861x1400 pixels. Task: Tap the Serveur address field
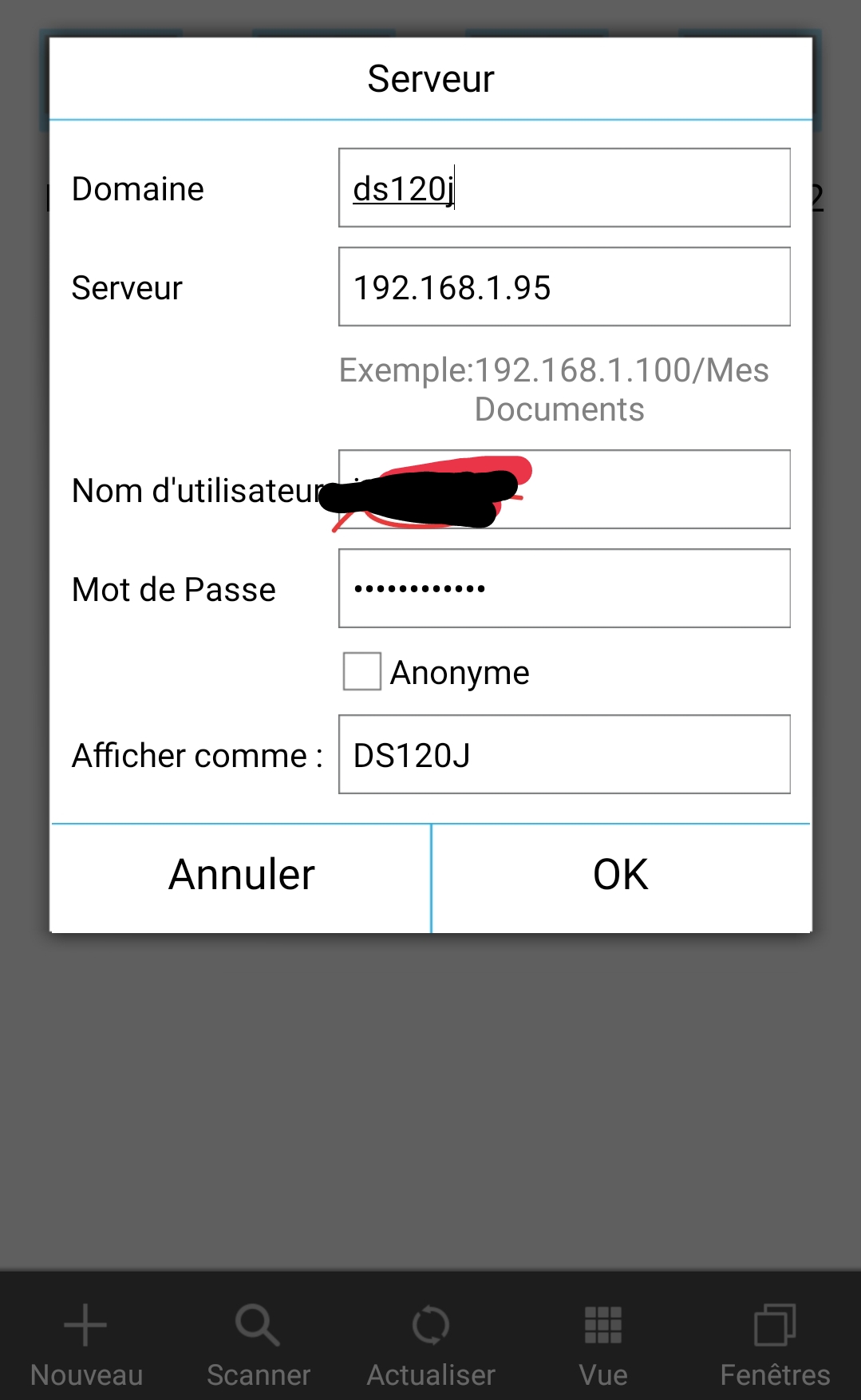563,287
